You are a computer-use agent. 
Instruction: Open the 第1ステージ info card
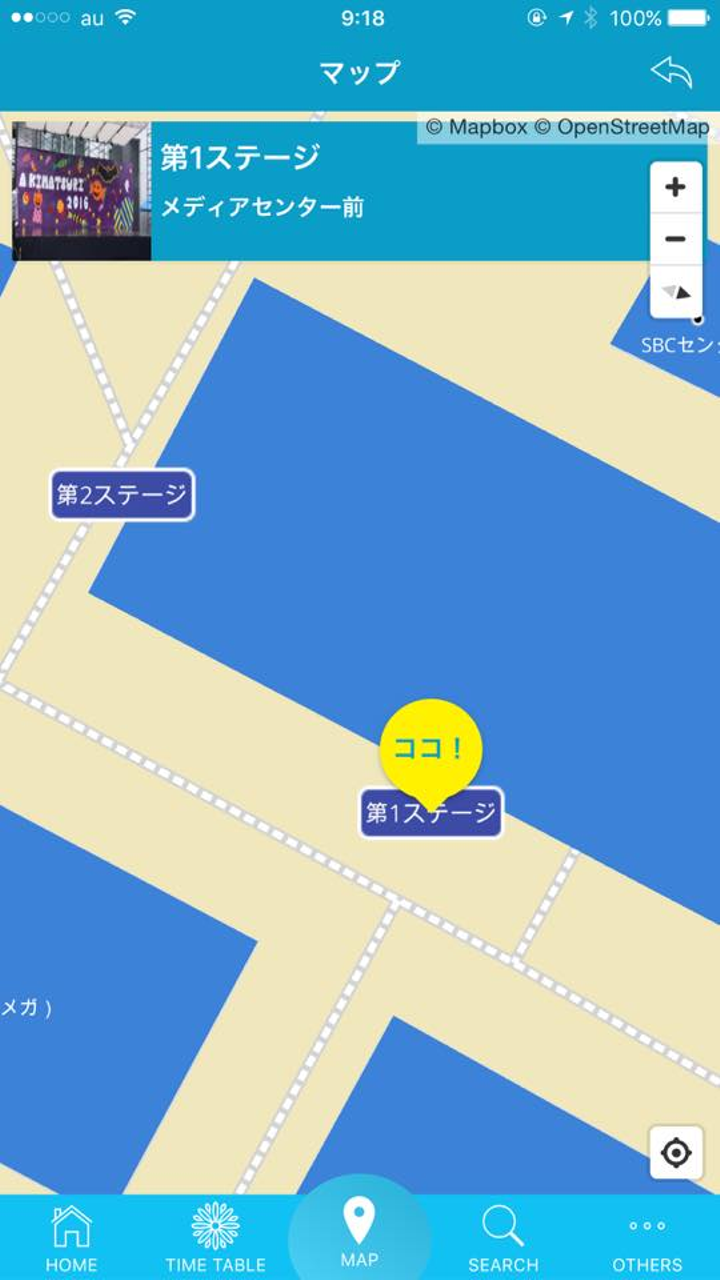(x=330, y=190)
